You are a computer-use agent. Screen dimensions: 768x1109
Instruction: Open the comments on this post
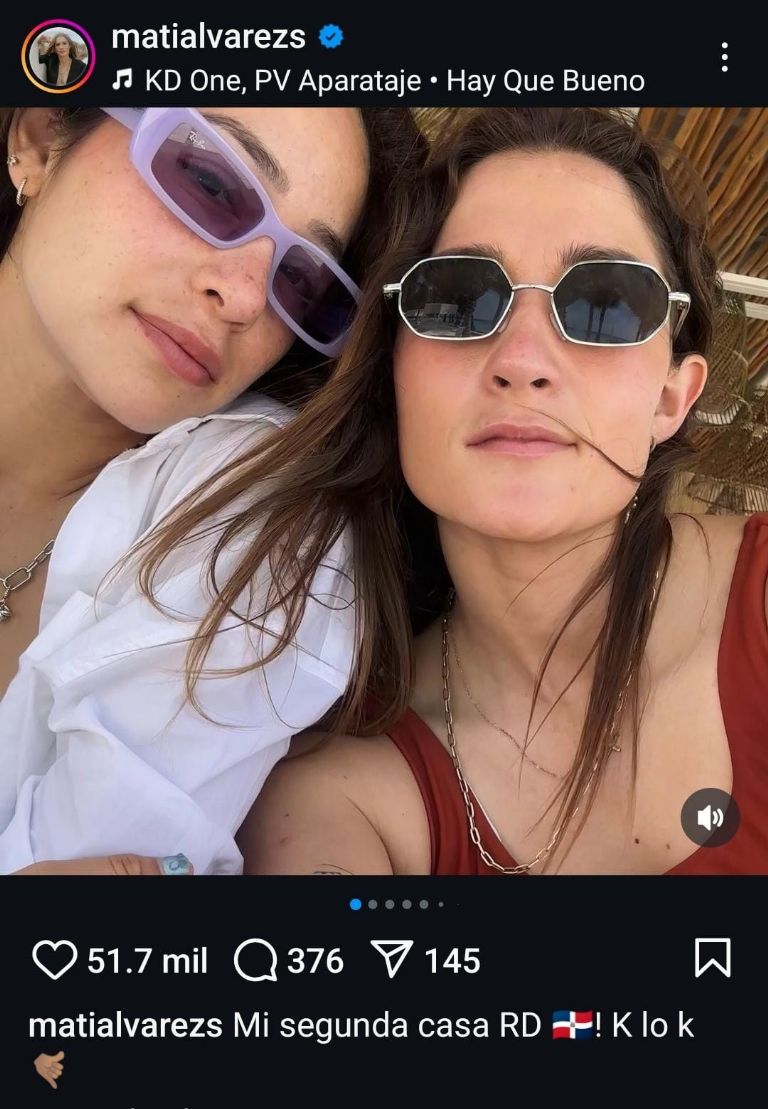255,961
